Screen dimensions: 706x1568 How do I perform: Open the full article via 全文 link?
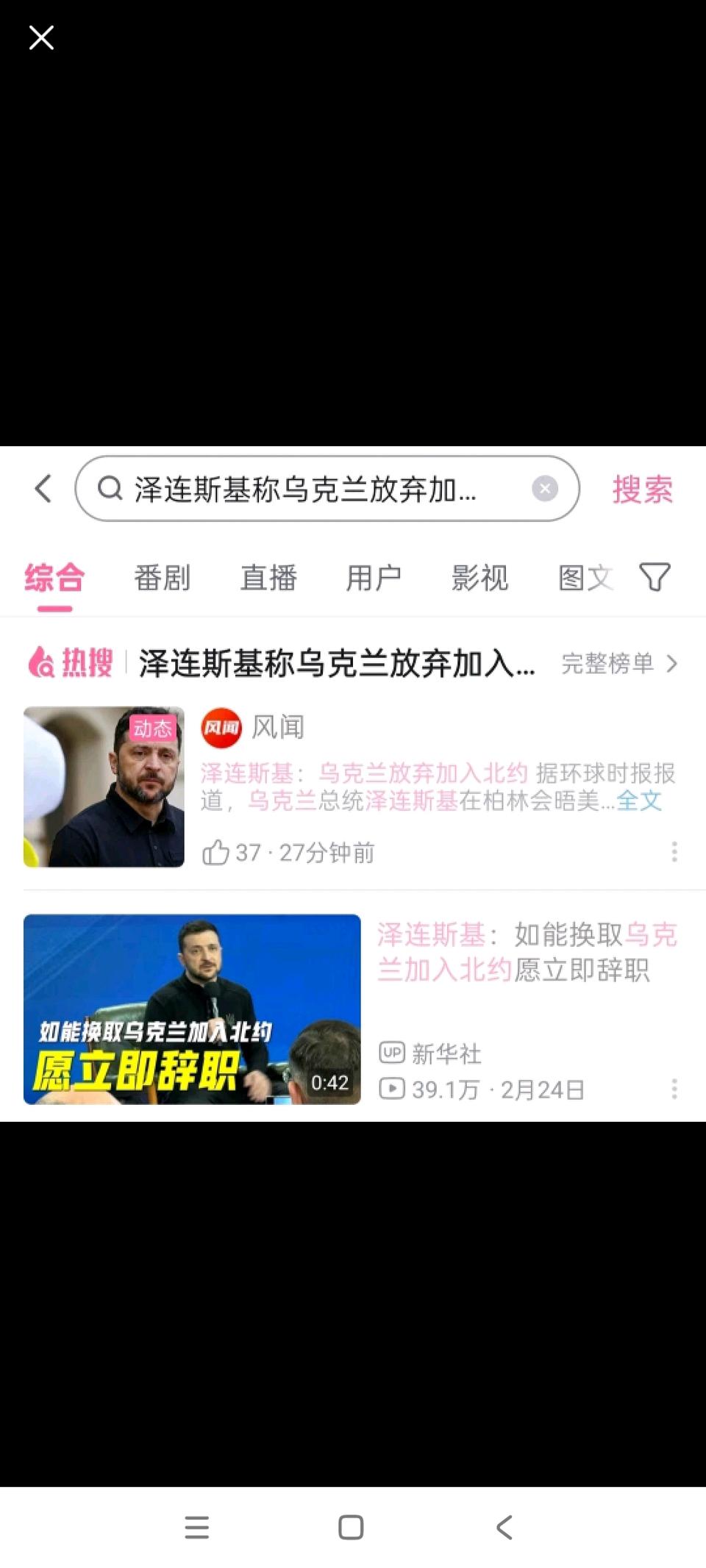641,801
